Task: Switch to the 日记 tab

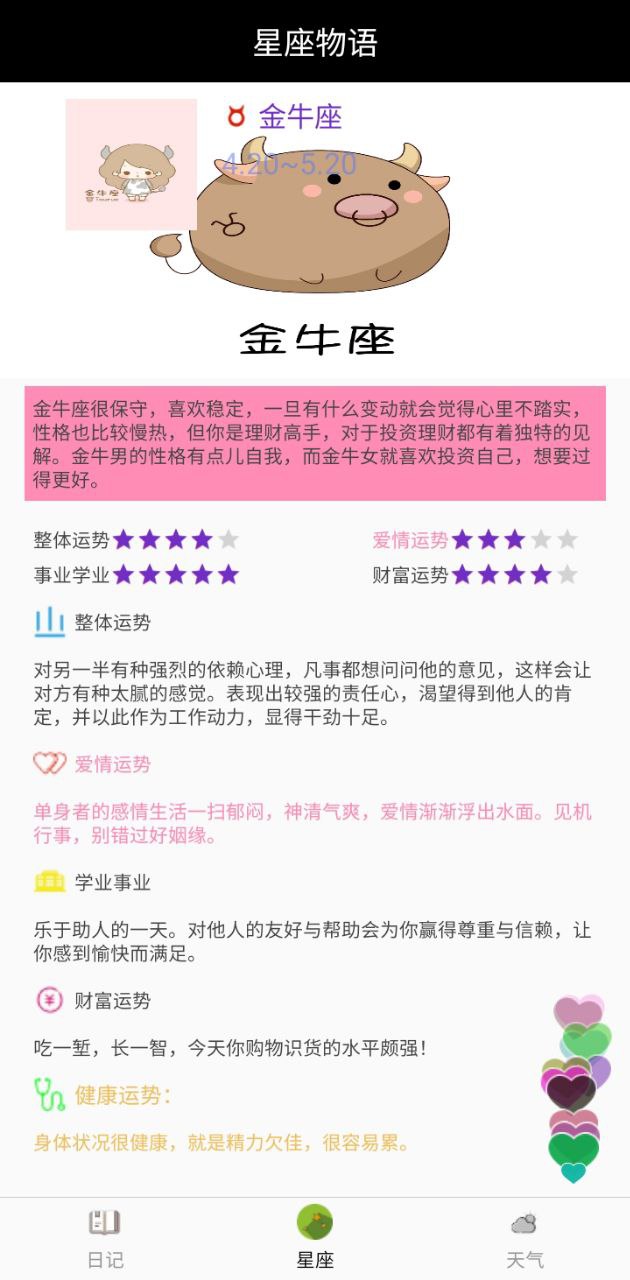Action: click(x=105, y=1238)
